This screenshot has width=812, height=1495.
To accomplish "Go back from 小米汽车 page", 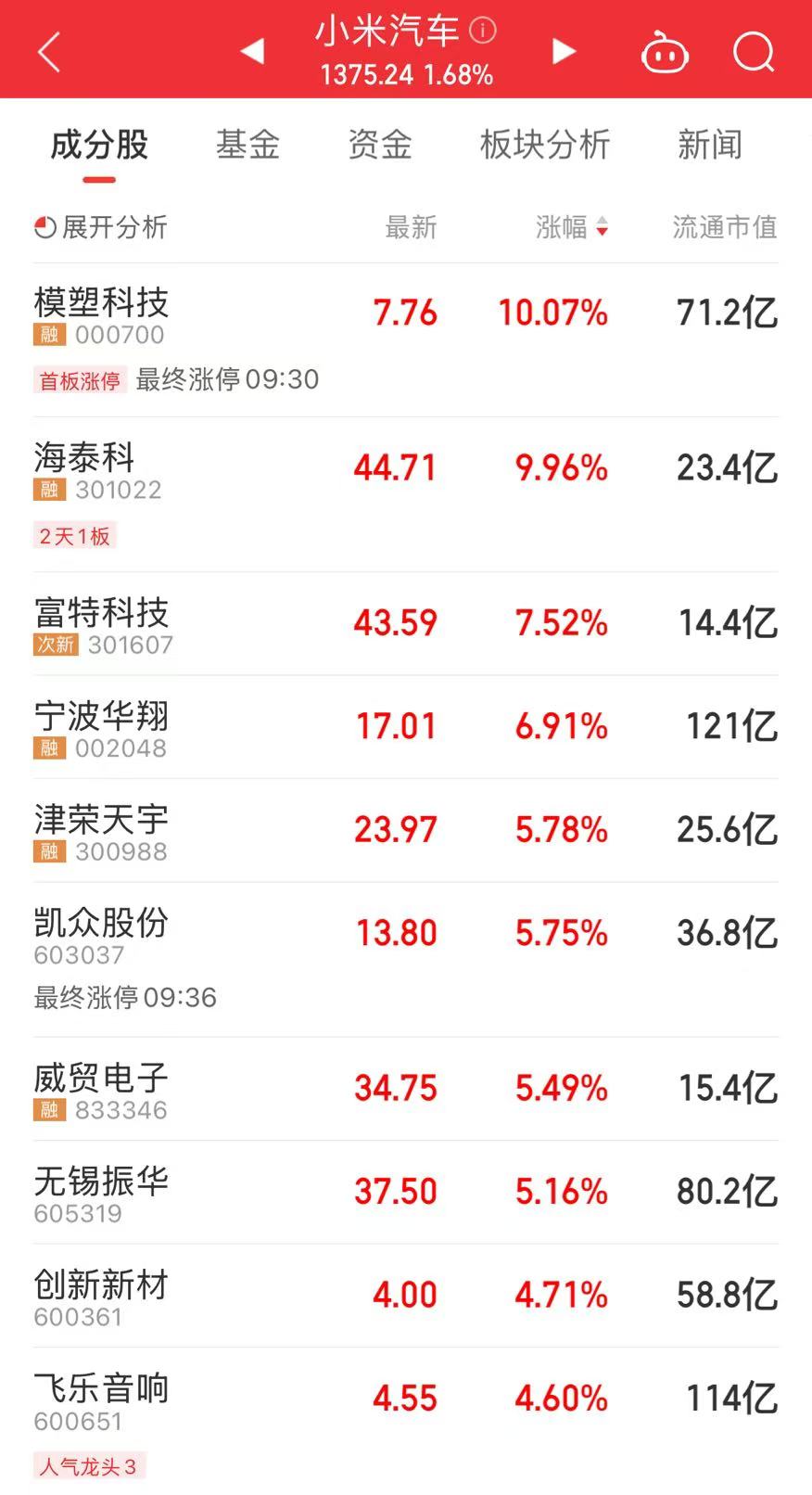I will 49,52.
